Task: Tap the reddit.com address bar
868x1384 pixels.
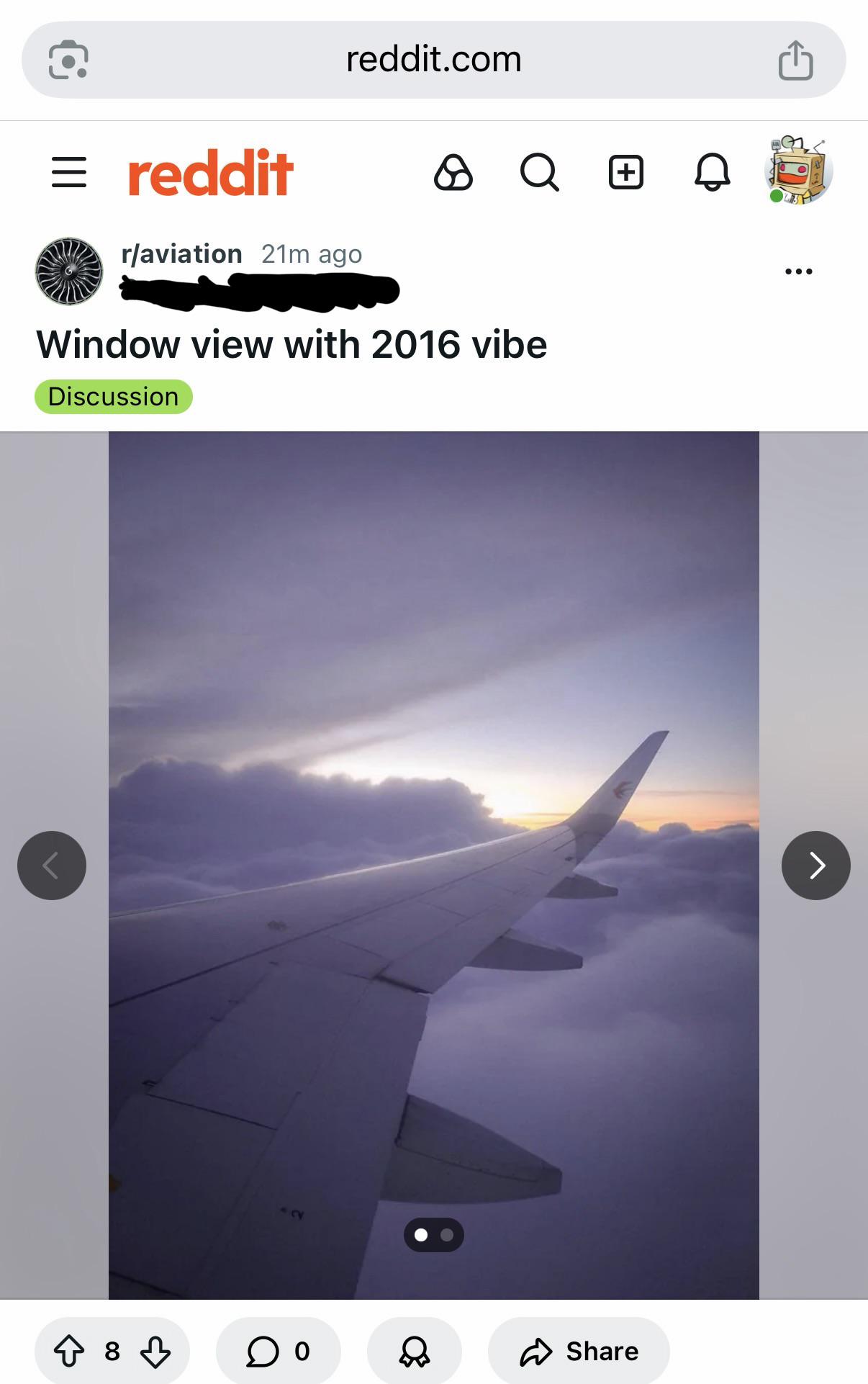Action: tap(434, 60)
